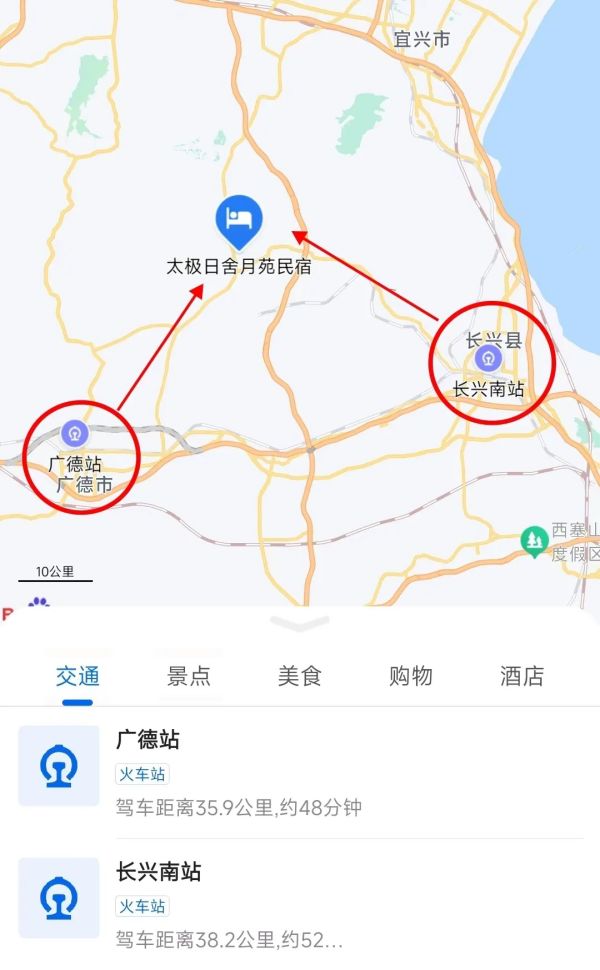This screenshot has width=600, height=970.
Task: Tap the 长兴南站 station marker on map
Action: [x=488, y=360]
